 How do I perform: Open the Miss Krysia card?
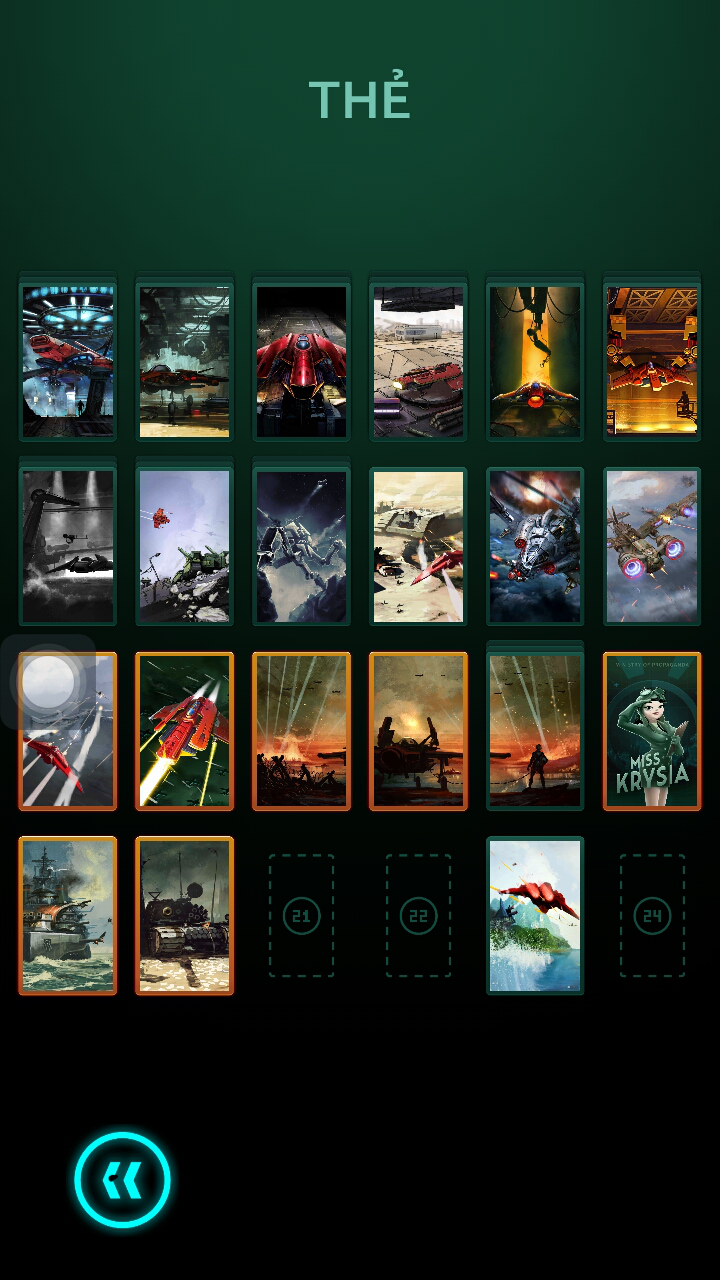[x=652, y=731]
